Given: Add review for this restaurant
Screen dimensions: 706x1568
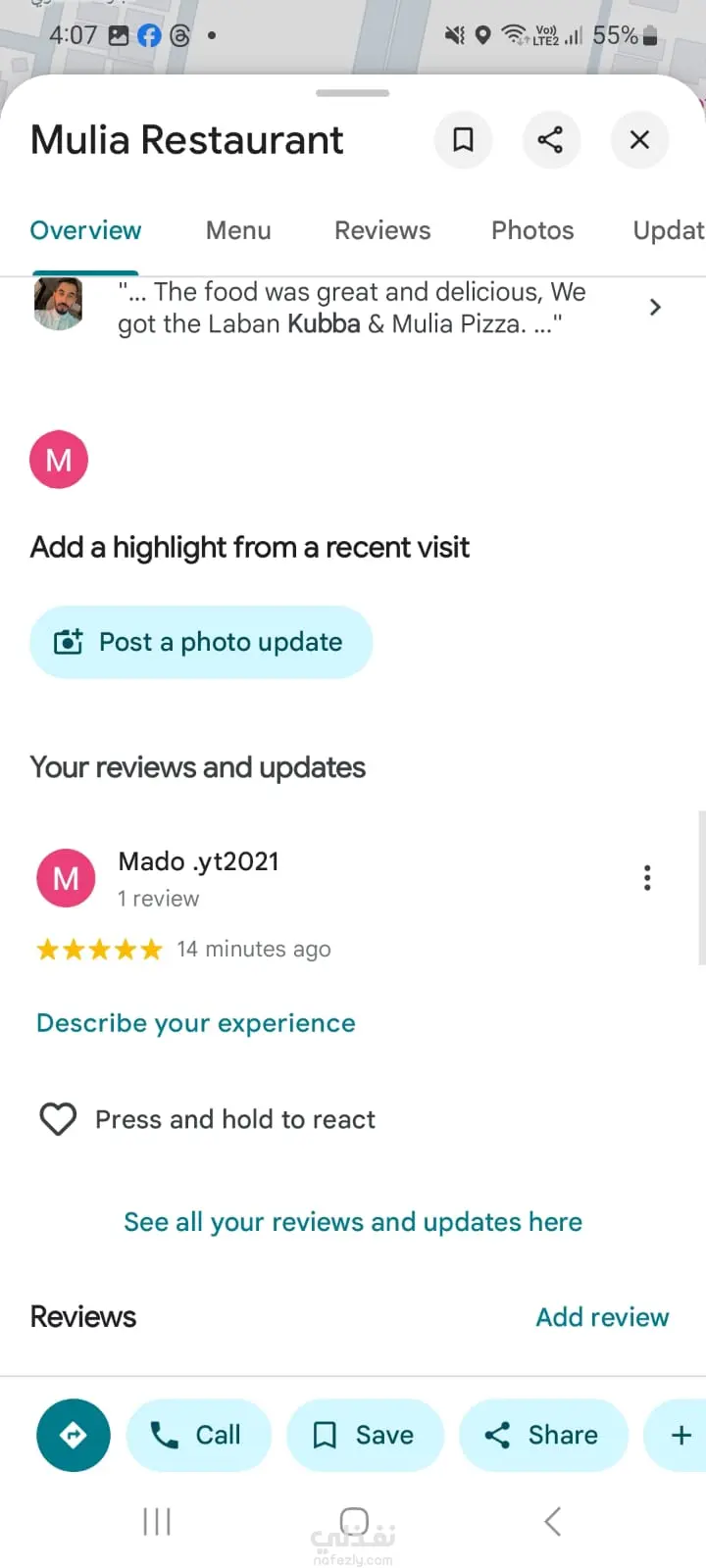Looking at the screenshot, I should click(602, 1317).
